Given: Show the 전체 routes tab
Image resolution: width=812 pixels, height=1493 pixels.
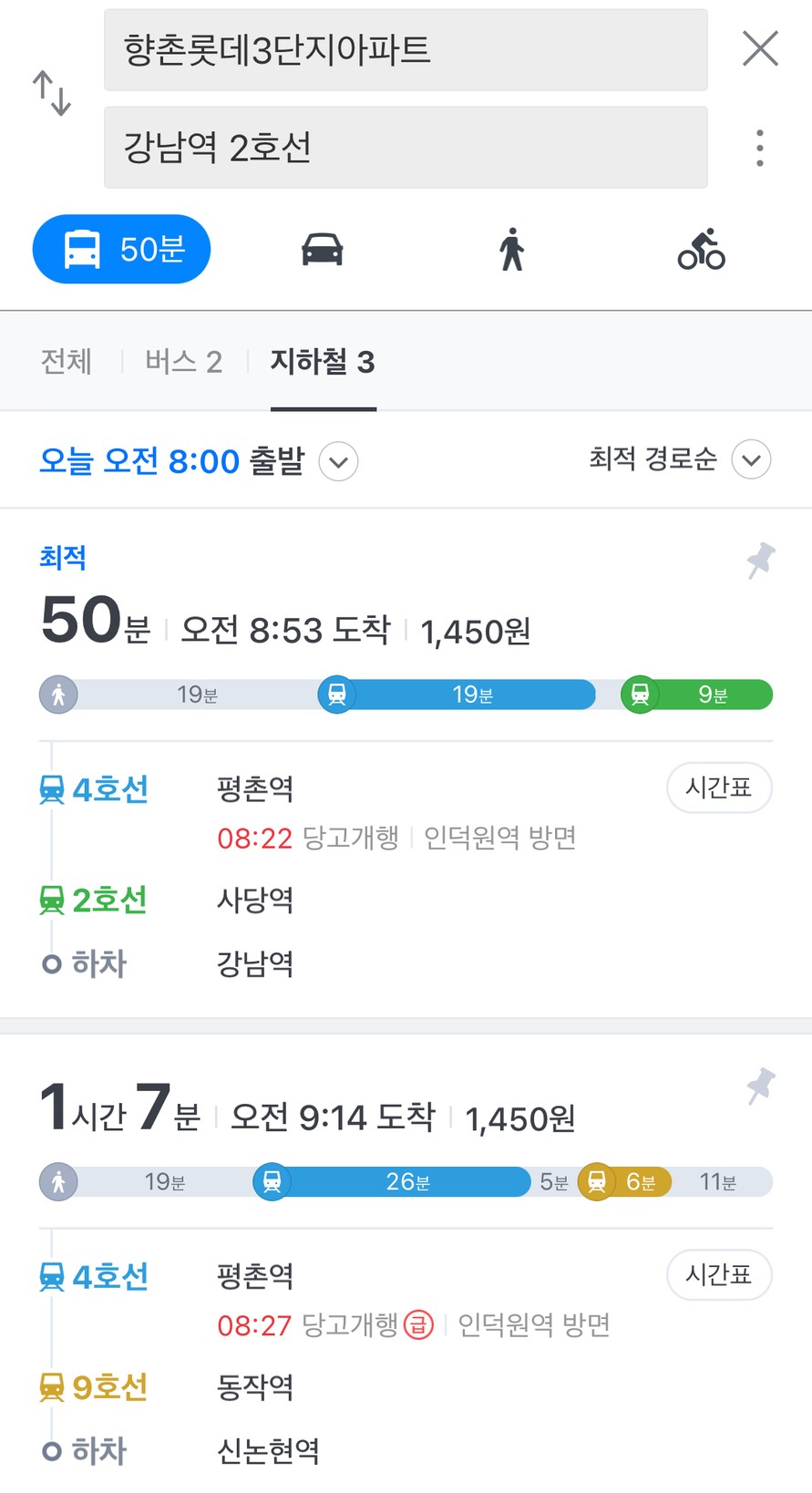Looking at the screenshot, I should 67,362.
